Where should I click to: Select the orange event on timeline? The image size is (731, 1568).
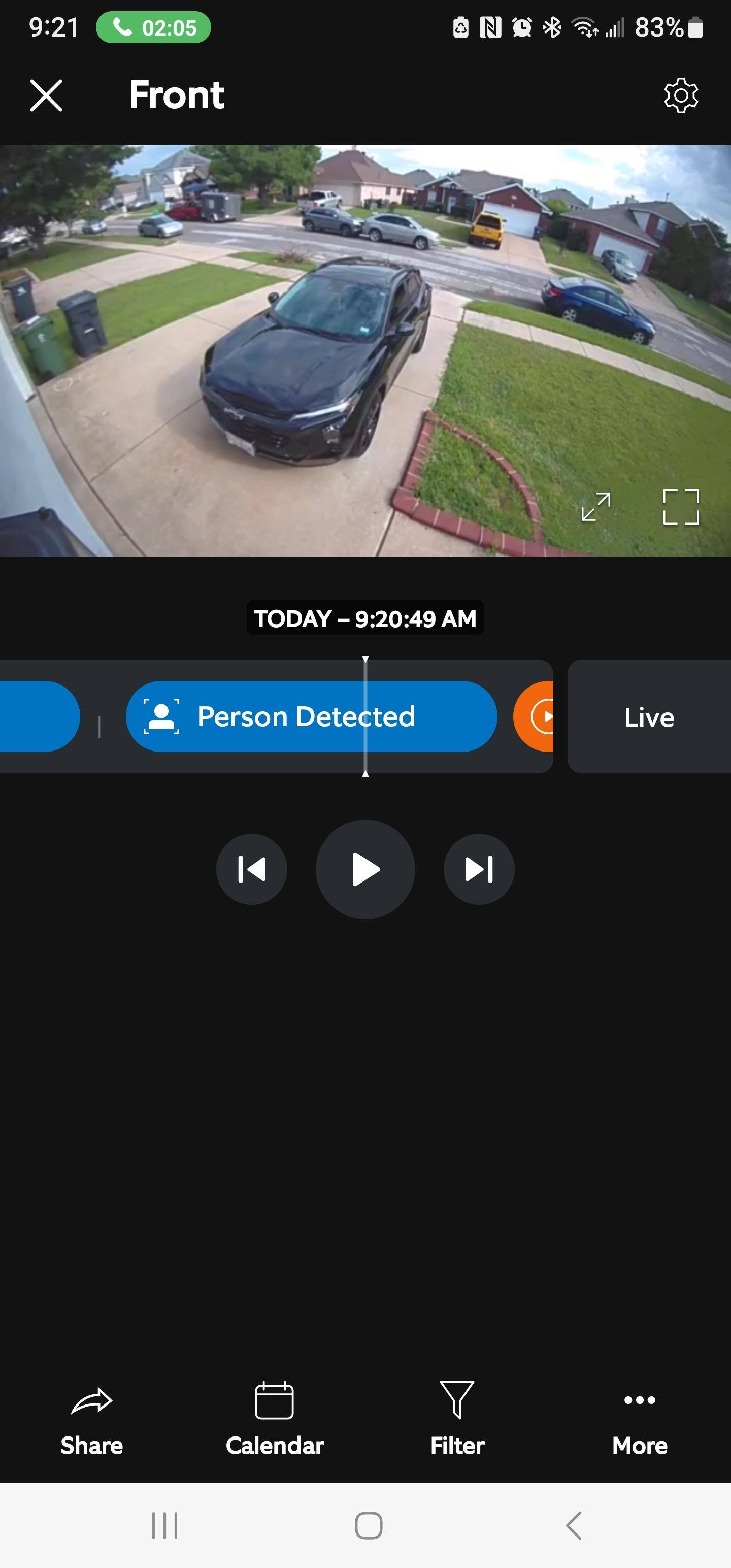tap(536, 716)
